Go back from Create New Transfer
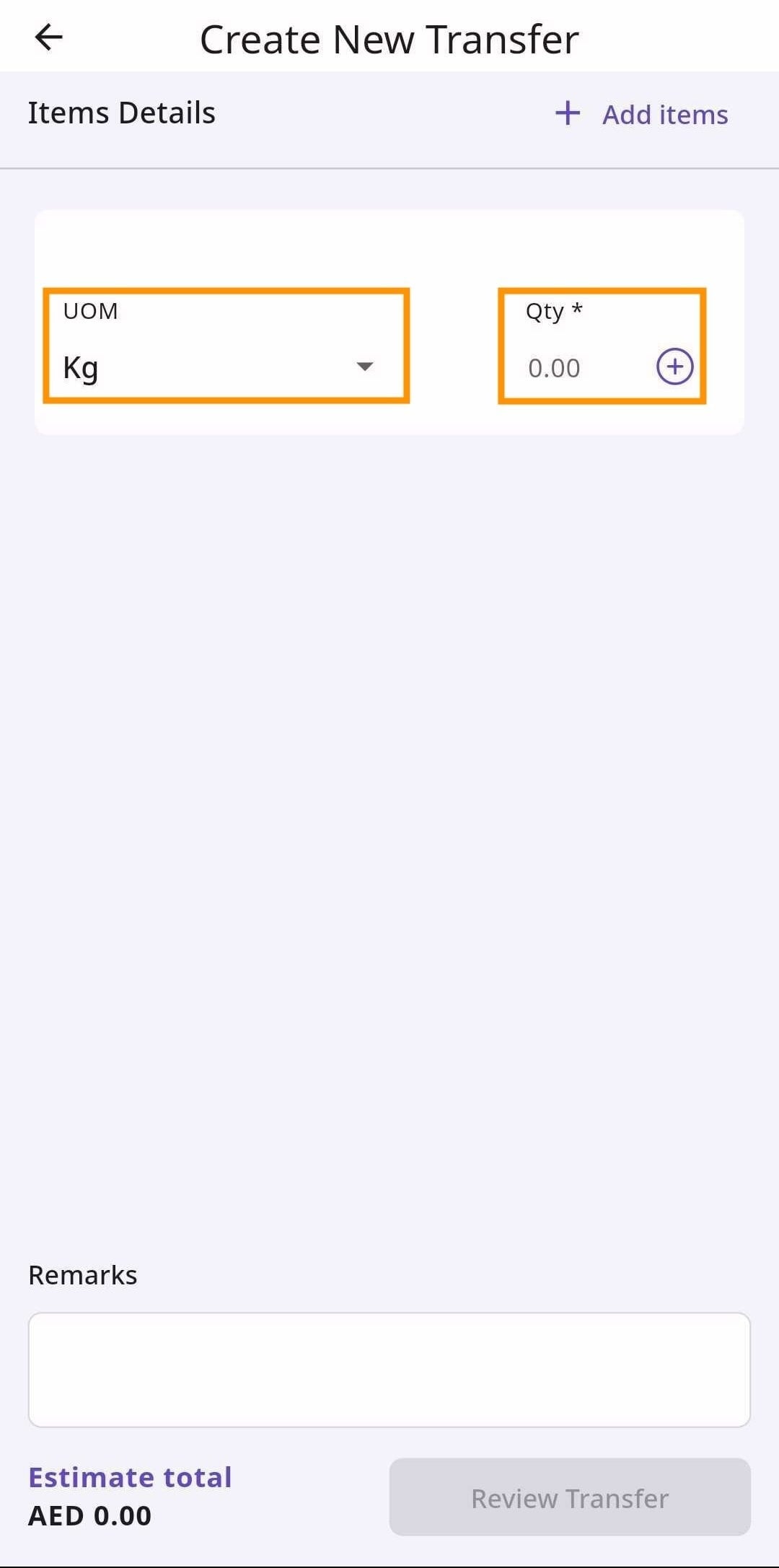 [48, 38]
